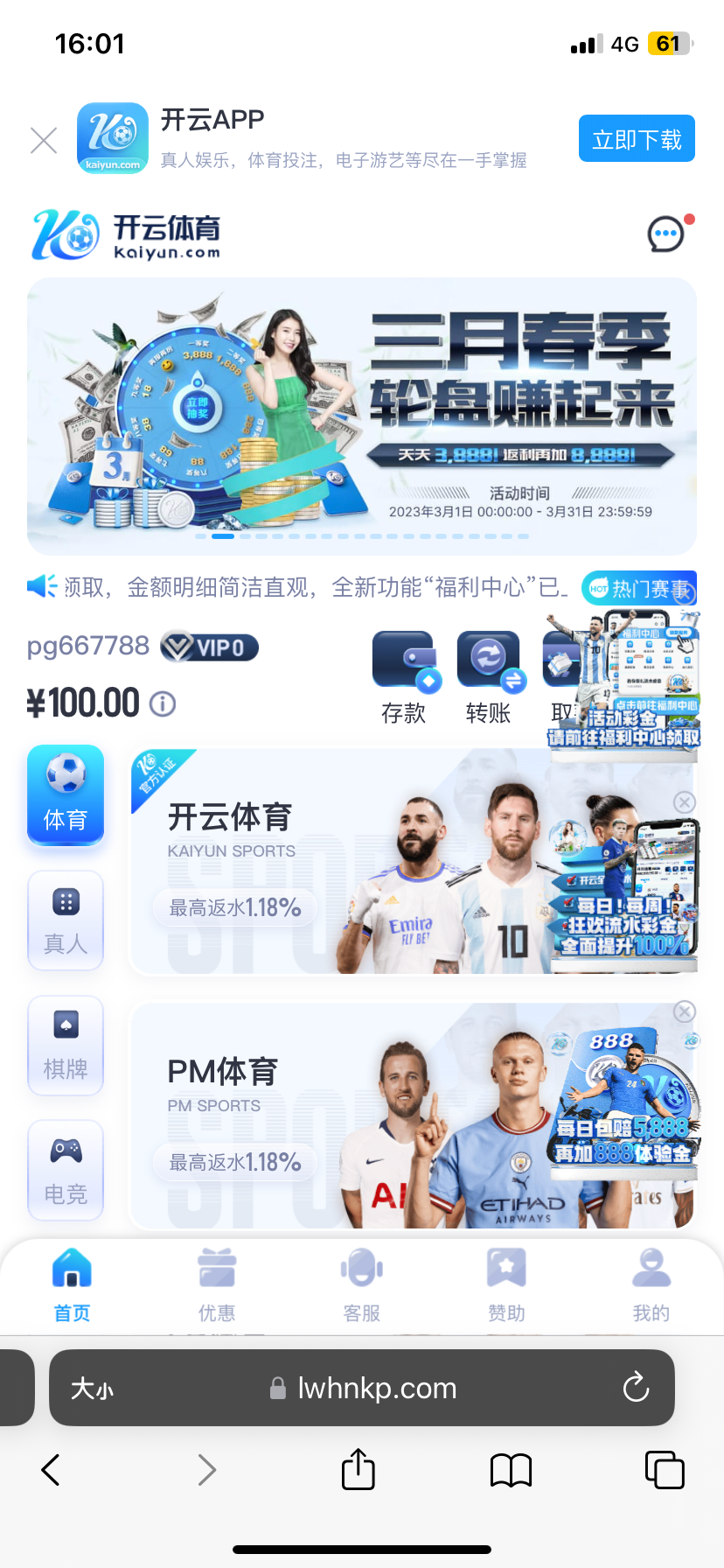This screenshot has width=724, height=1568.
Task: Select the 真人 category
Action: (x=66, y=920)
